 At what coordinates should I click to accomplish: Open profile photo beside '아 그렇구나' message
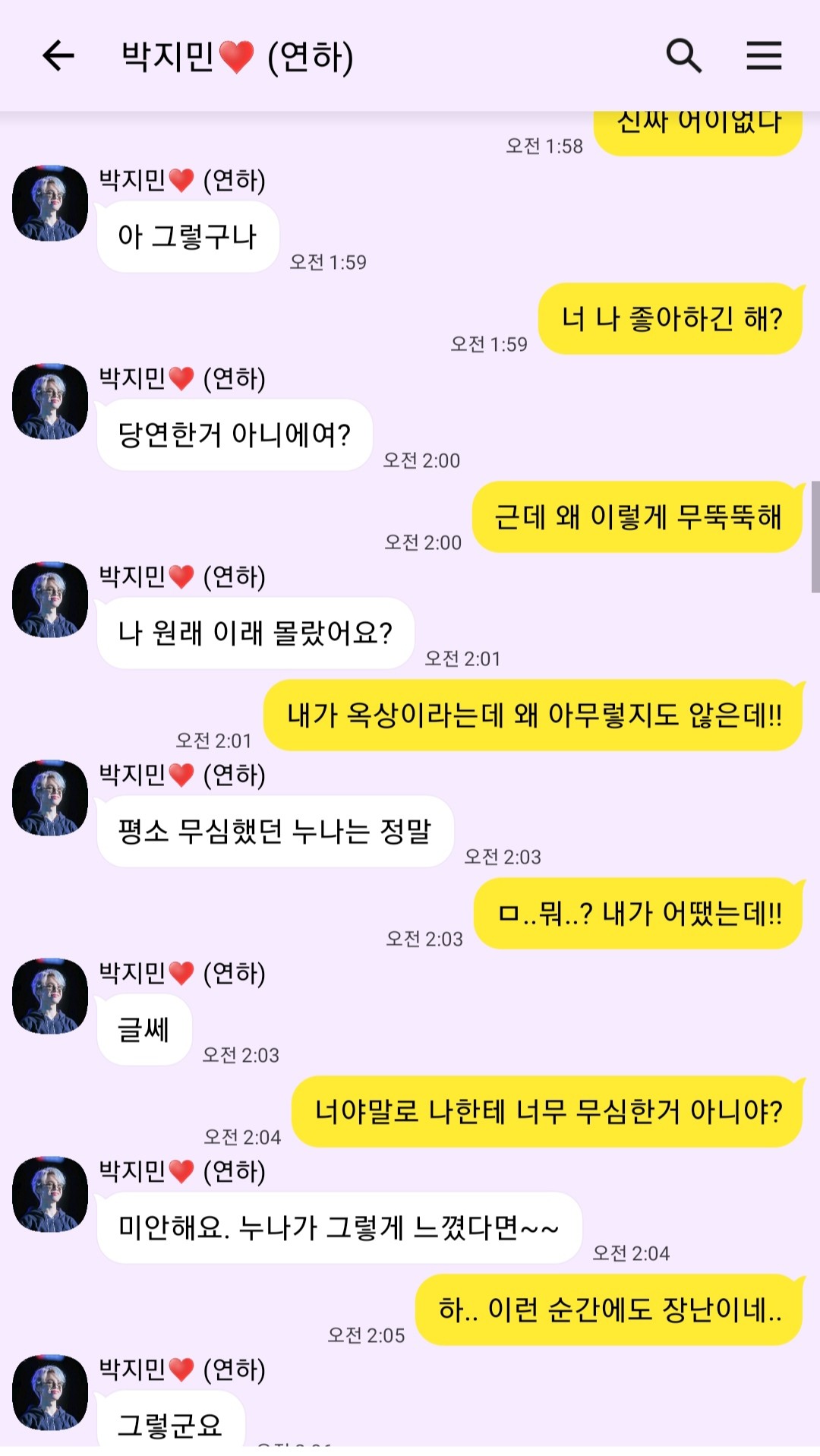50,204
